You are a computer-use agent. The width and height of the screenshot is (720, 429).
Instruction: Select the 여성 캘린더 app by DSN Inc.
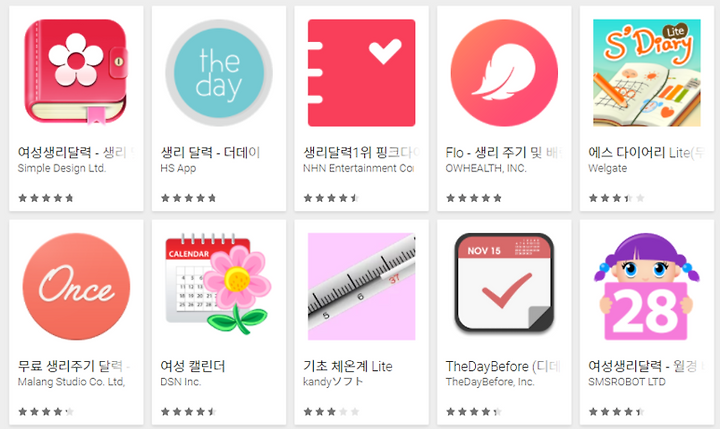[x=218, y=287]
